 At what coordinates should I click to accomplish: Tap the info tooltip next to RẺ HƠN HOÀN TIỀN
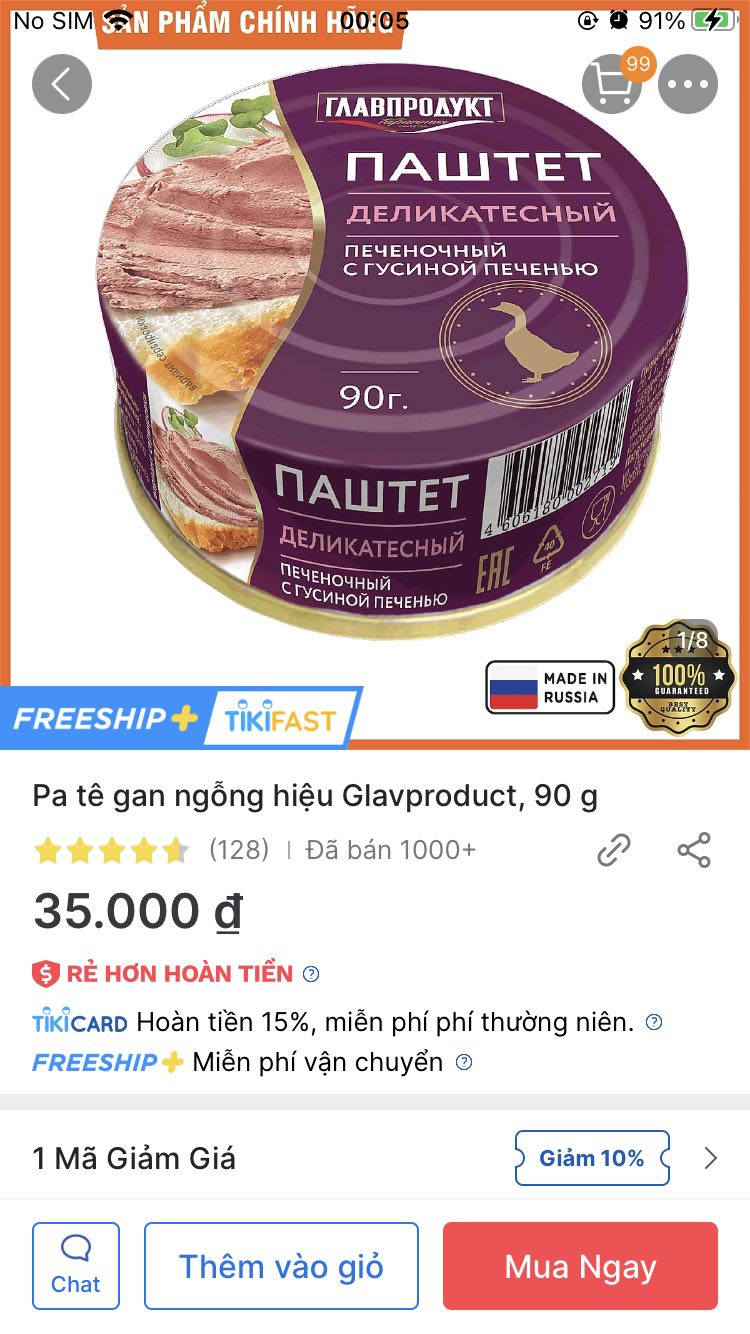[x=310, y=973]
